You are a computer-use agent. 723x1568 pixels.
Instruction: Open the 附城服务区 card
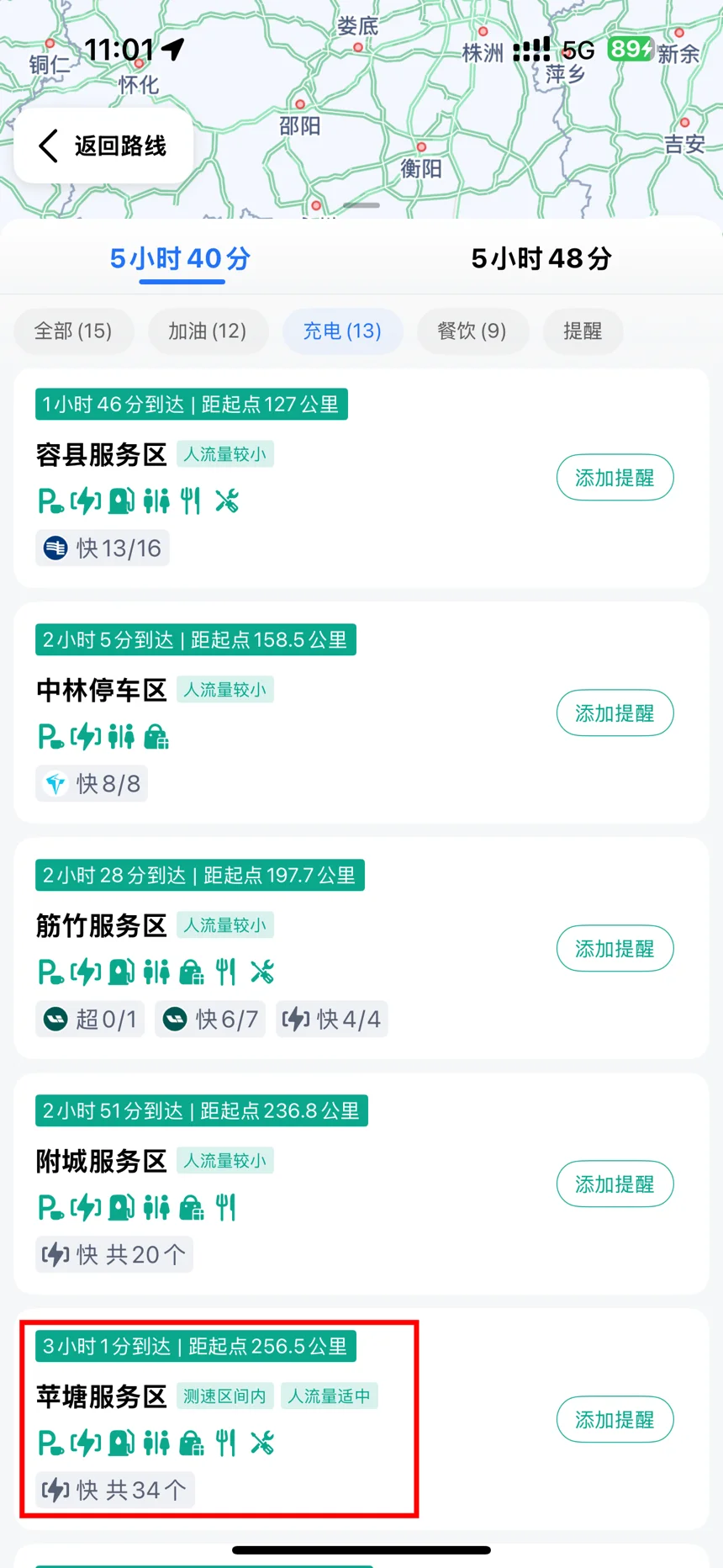click(361, 1184)
